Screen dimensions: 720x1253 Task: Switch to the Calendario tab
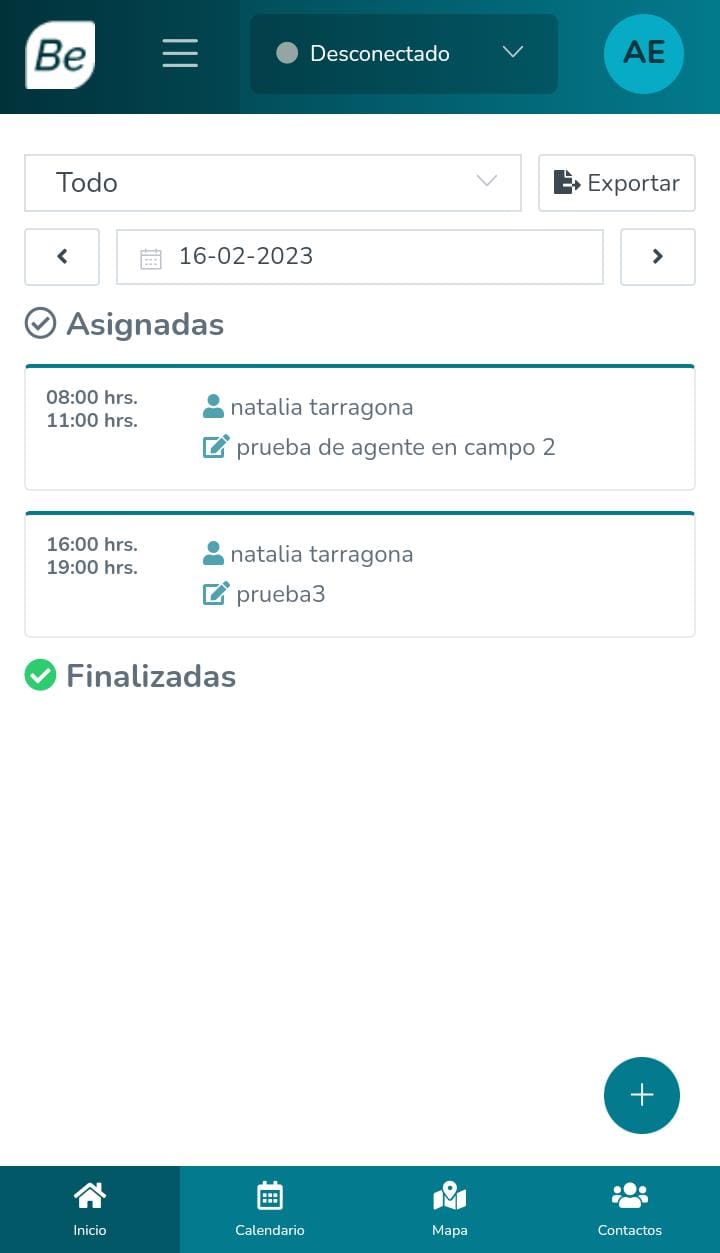coord(270,1209)
